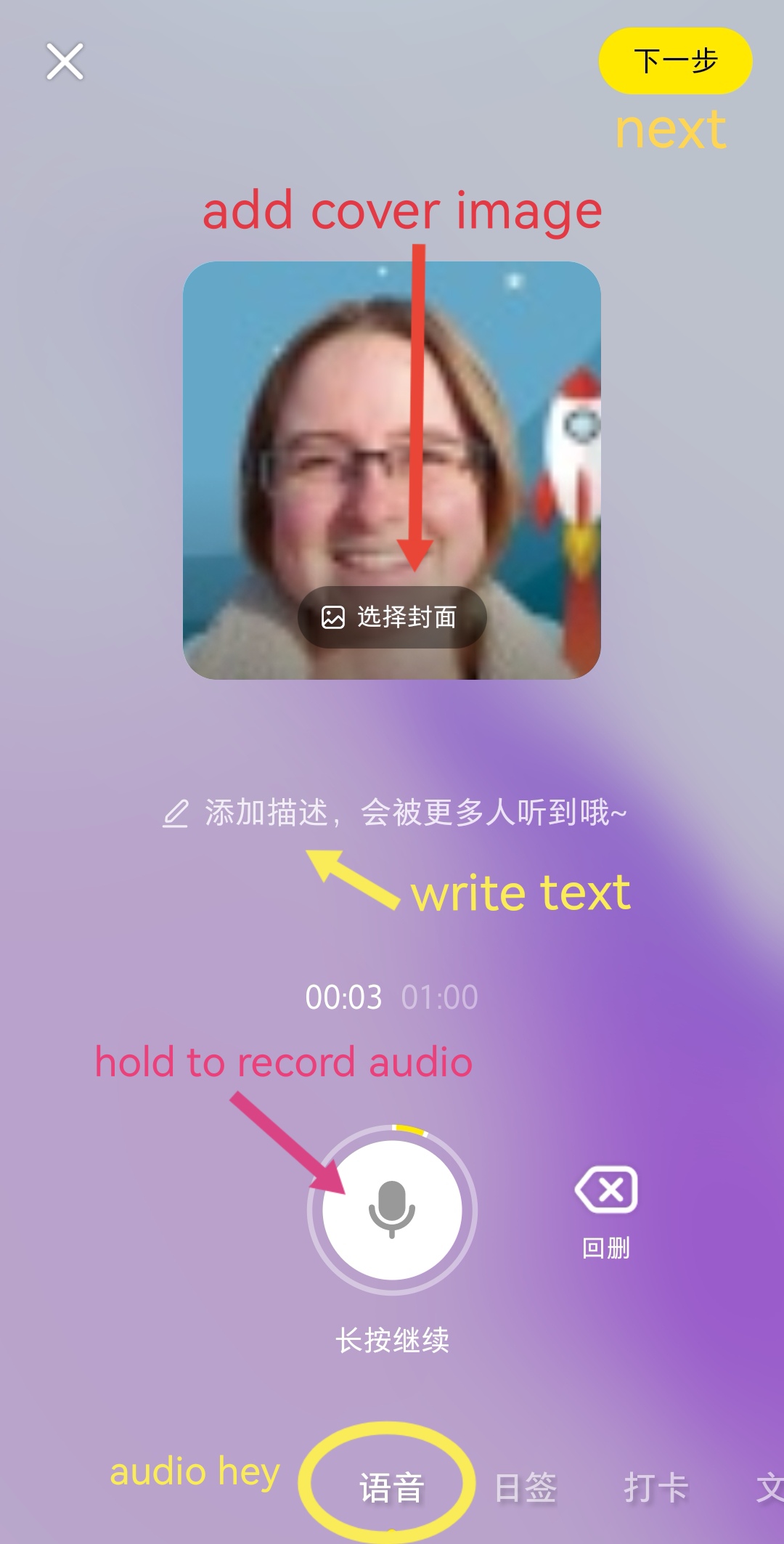Tap the yellow 下一步 next button
The width and height of the screenshot is (784, 1544).
[x=675, y=61]
